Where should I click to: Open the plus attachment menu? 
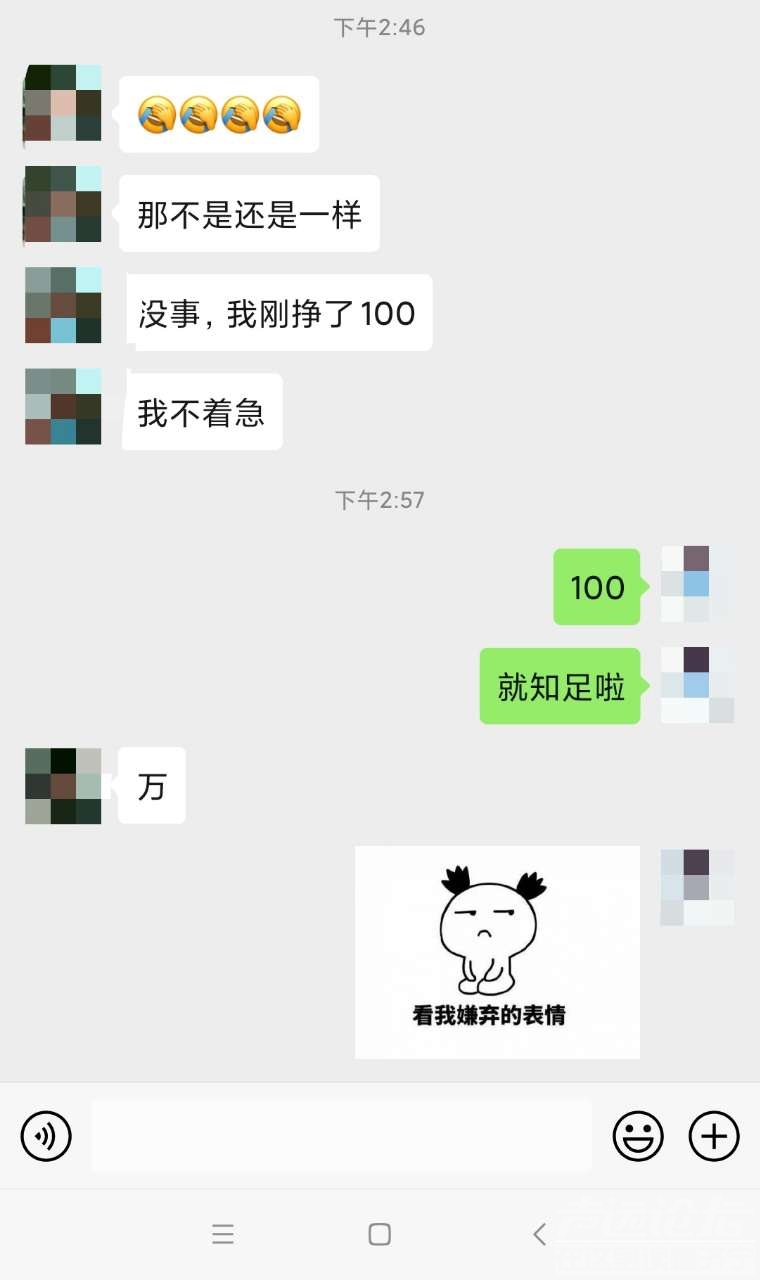714,1136
